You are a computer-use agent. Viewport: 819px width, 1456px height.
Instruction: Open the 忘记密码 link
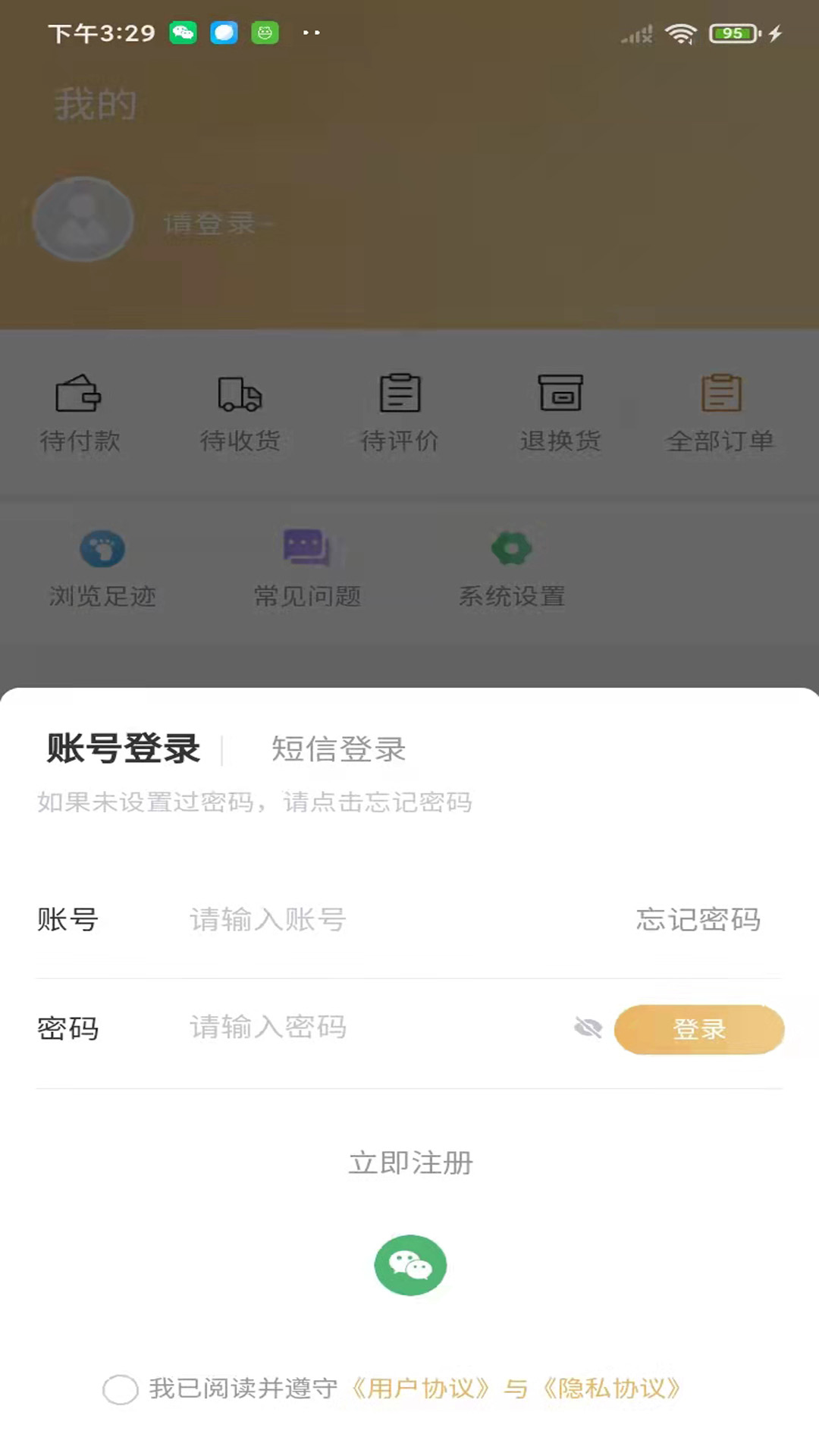click(698, 920)
